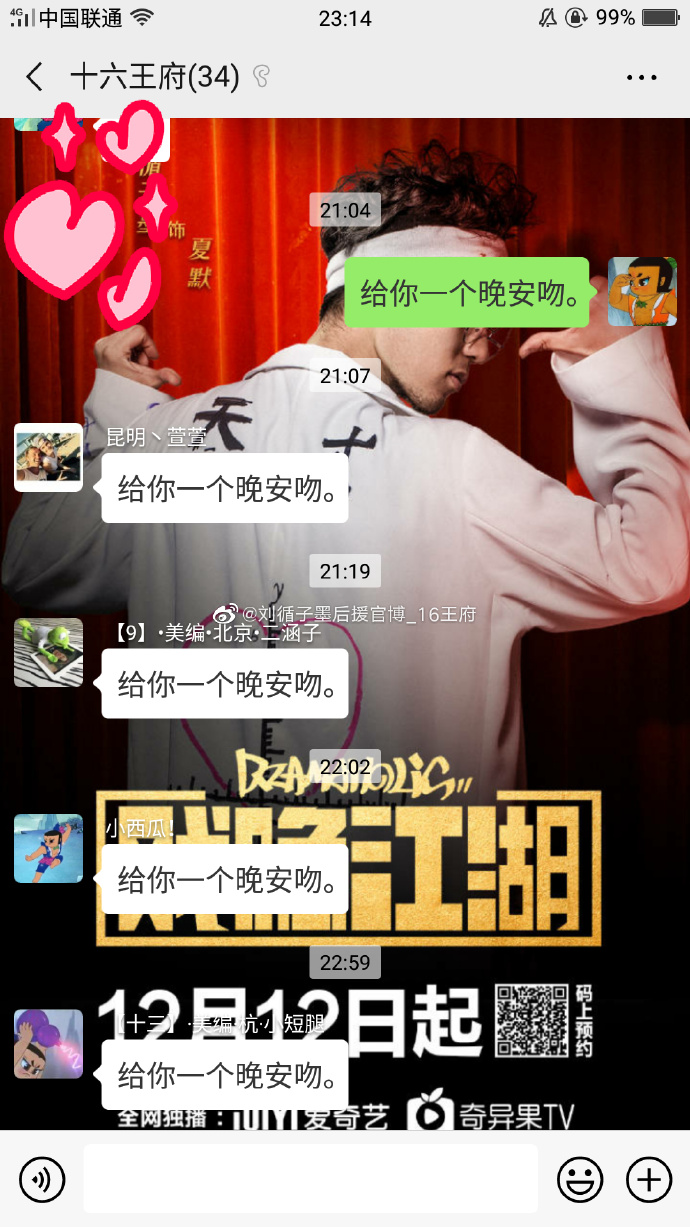View 二涵子's profile avatar
Viewport: 690px width, 1227px height.
(48, 652)
